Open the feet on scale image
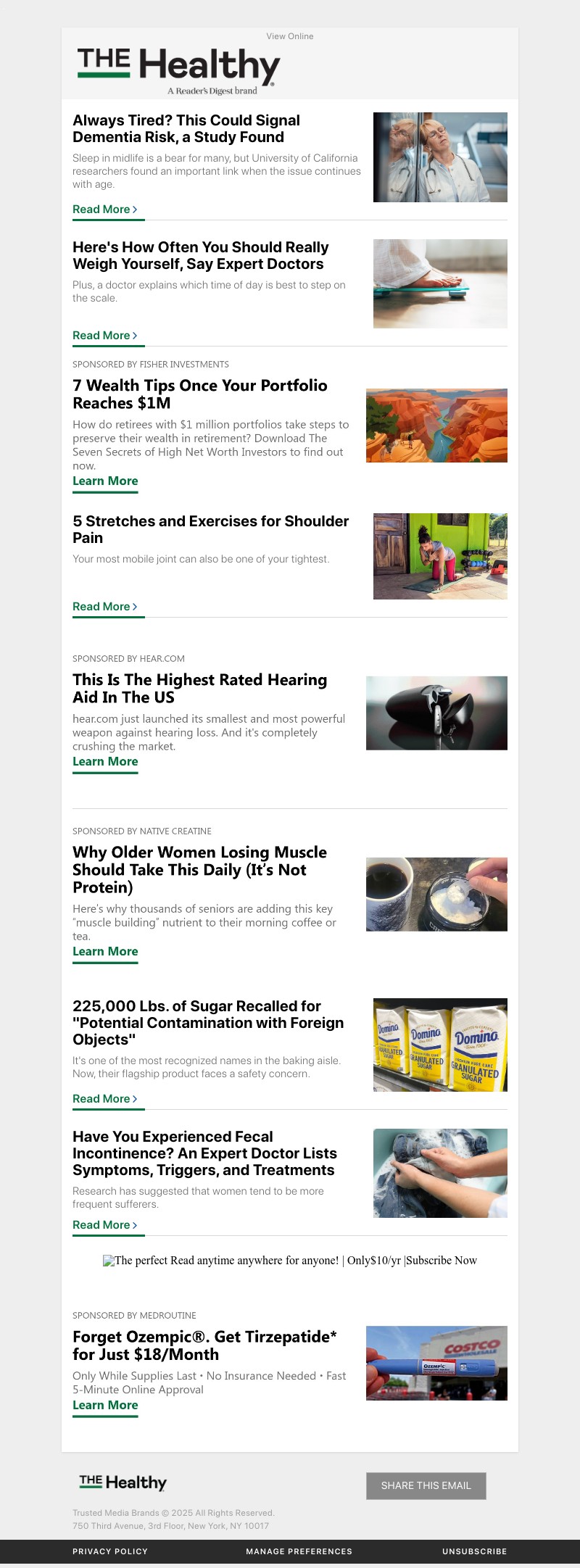This screenshot has width=580, height=1568. [440, 283]
